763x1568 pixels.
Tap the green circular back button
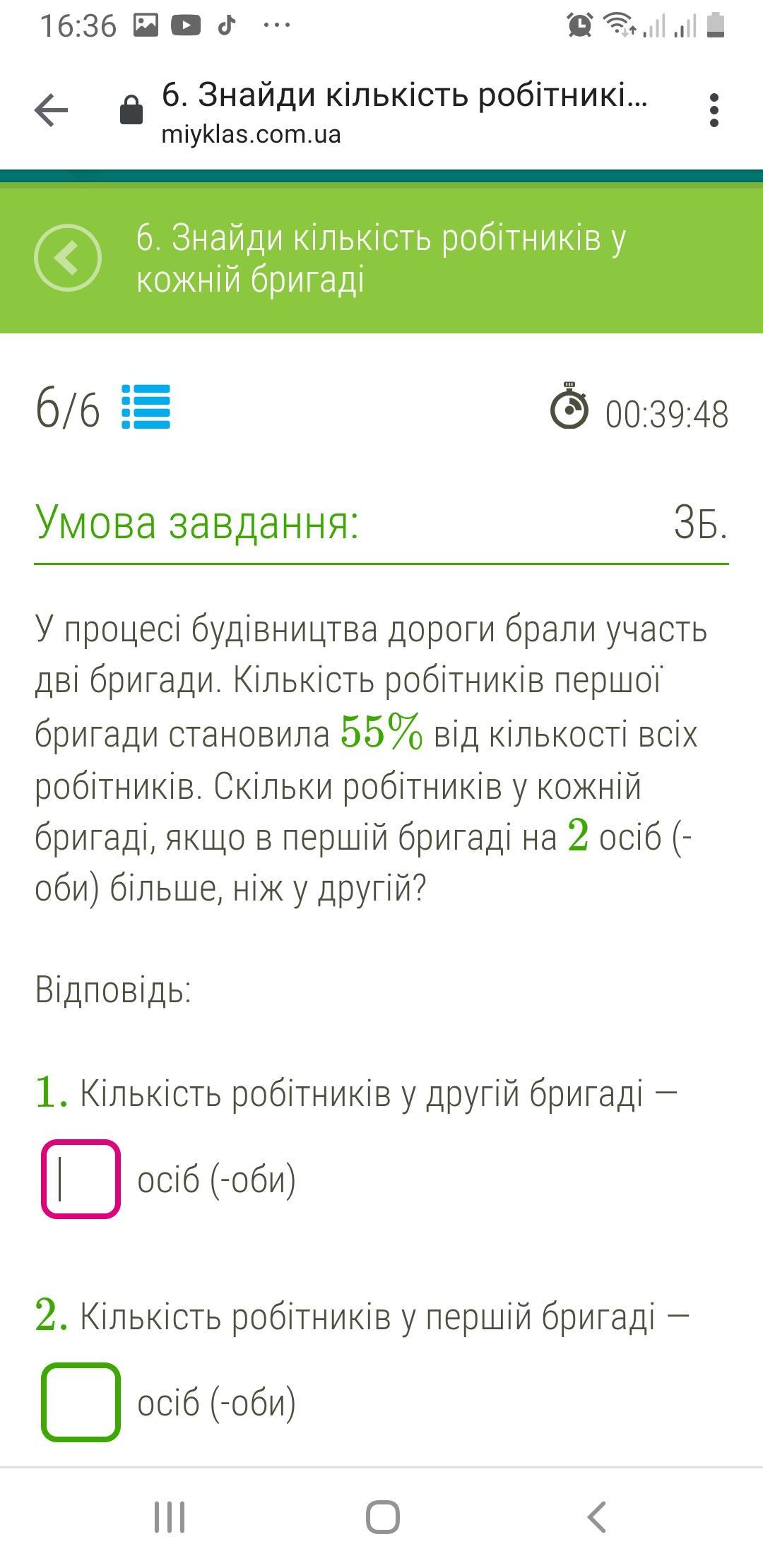pyautogui.click(x=68, y=258)
